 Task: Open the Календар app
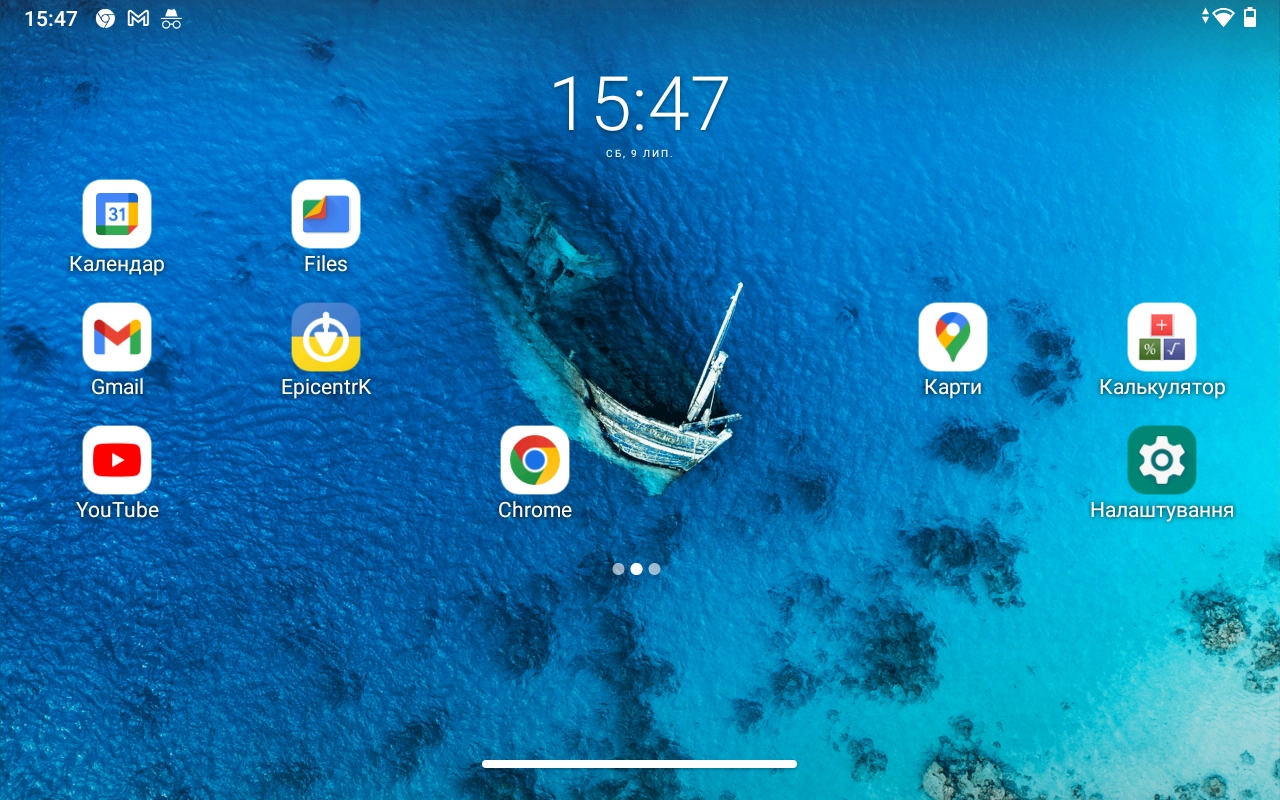coord(117,214)
